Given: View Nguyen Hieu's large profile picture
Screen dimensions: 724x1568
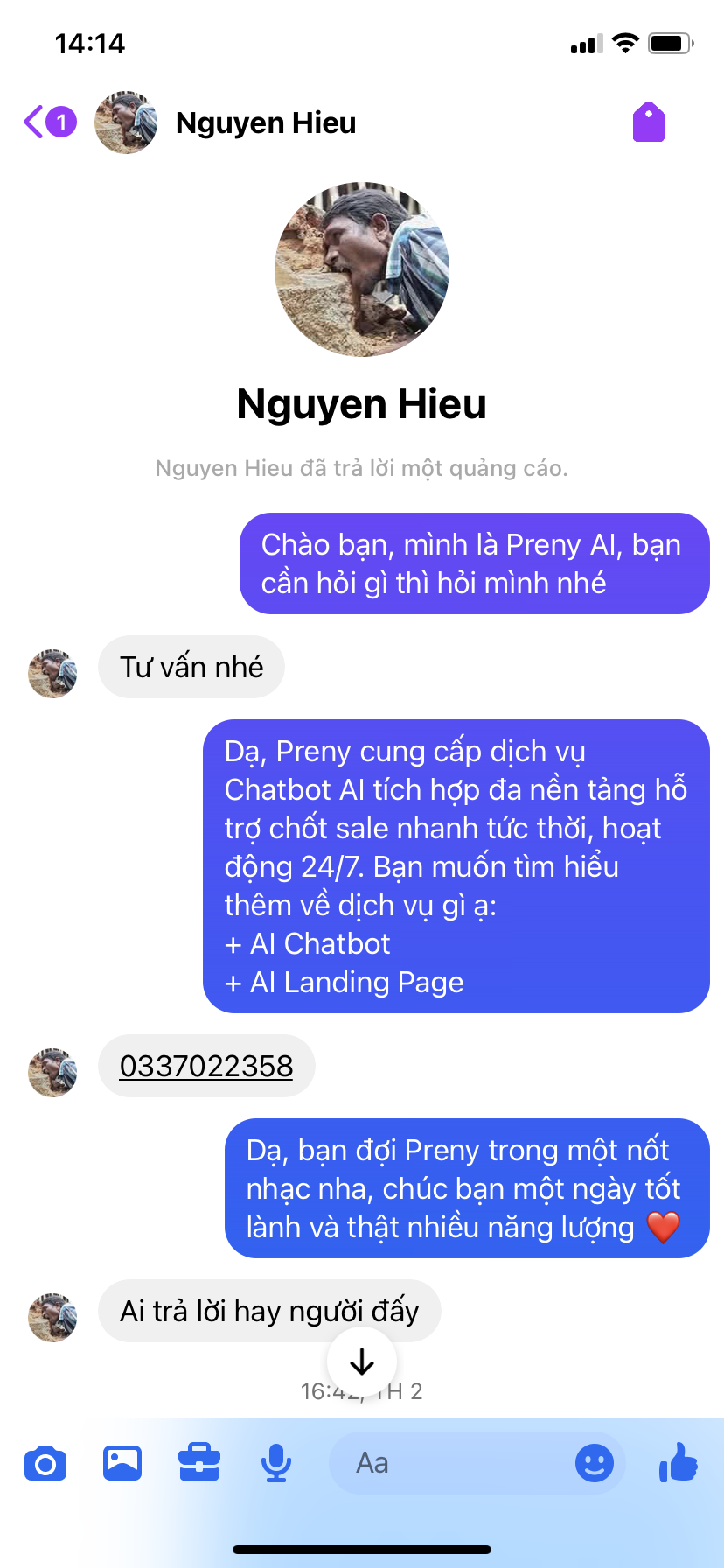Looking at the screenshot, I should pyautogui.click(x=362, y=269).
